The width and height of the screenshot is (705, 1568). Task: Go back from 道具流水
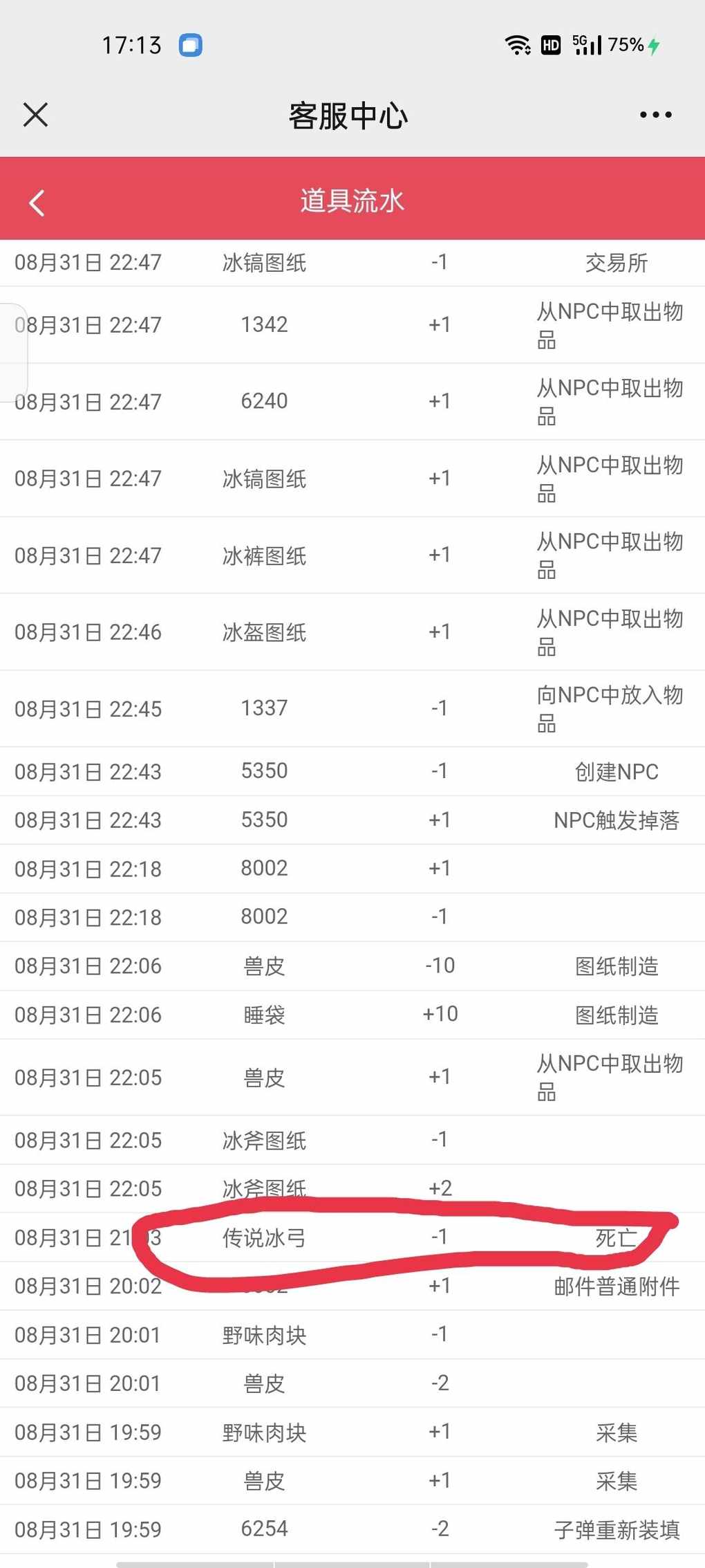[x=37, y=203]
